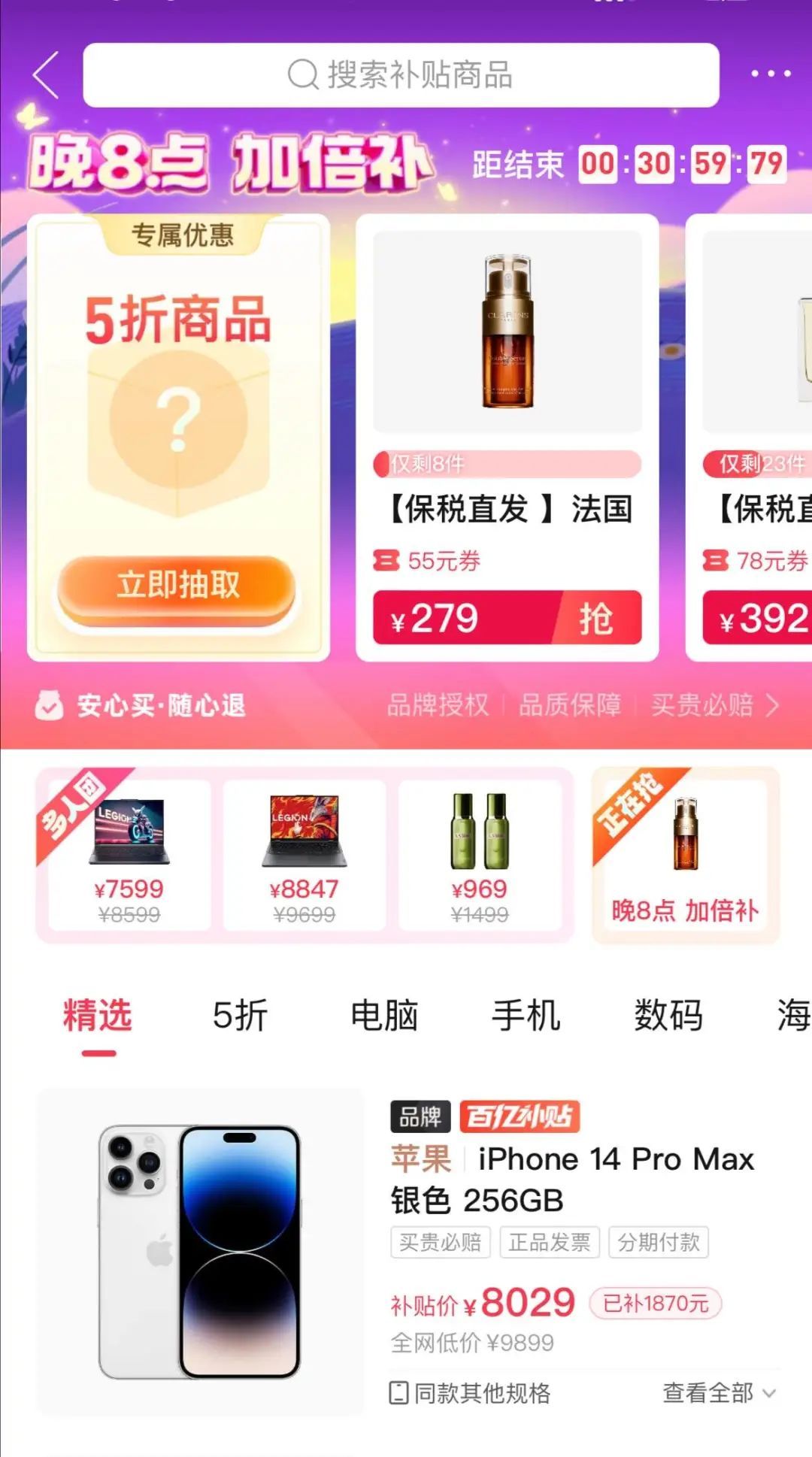
Task: Select the 精选 tab
Action: coord(98,1016)
